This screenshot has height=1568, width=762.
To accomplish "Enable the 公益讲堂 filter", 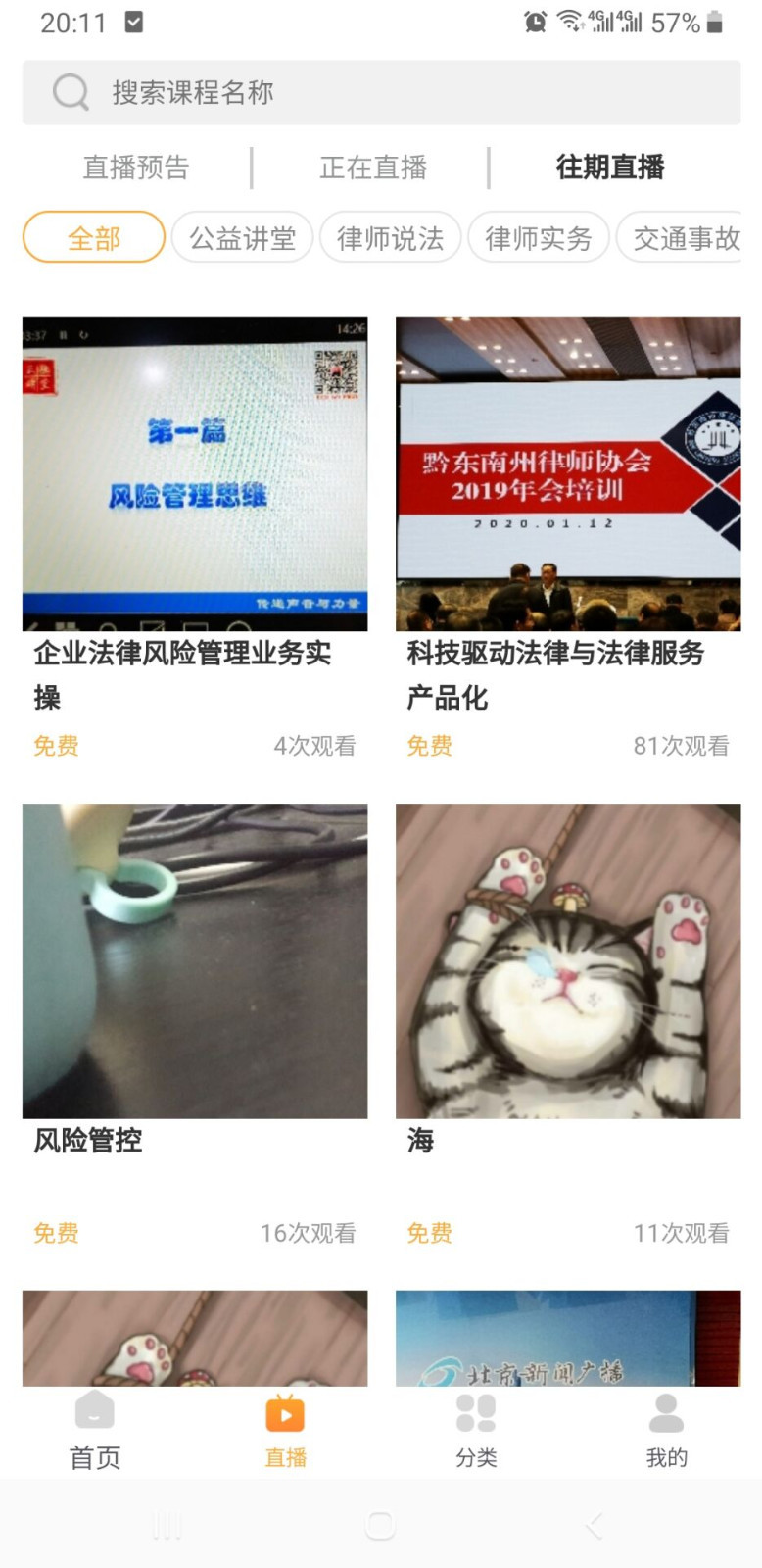I will coord(242,236).
